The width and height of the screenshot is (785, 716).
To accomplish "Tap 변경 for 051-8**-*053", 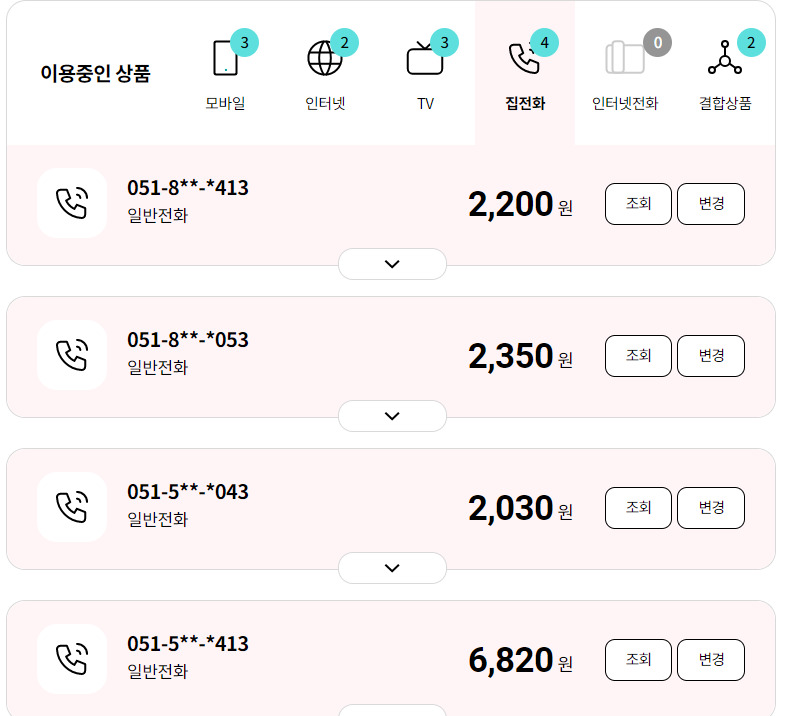I will (x=711, y=356).
